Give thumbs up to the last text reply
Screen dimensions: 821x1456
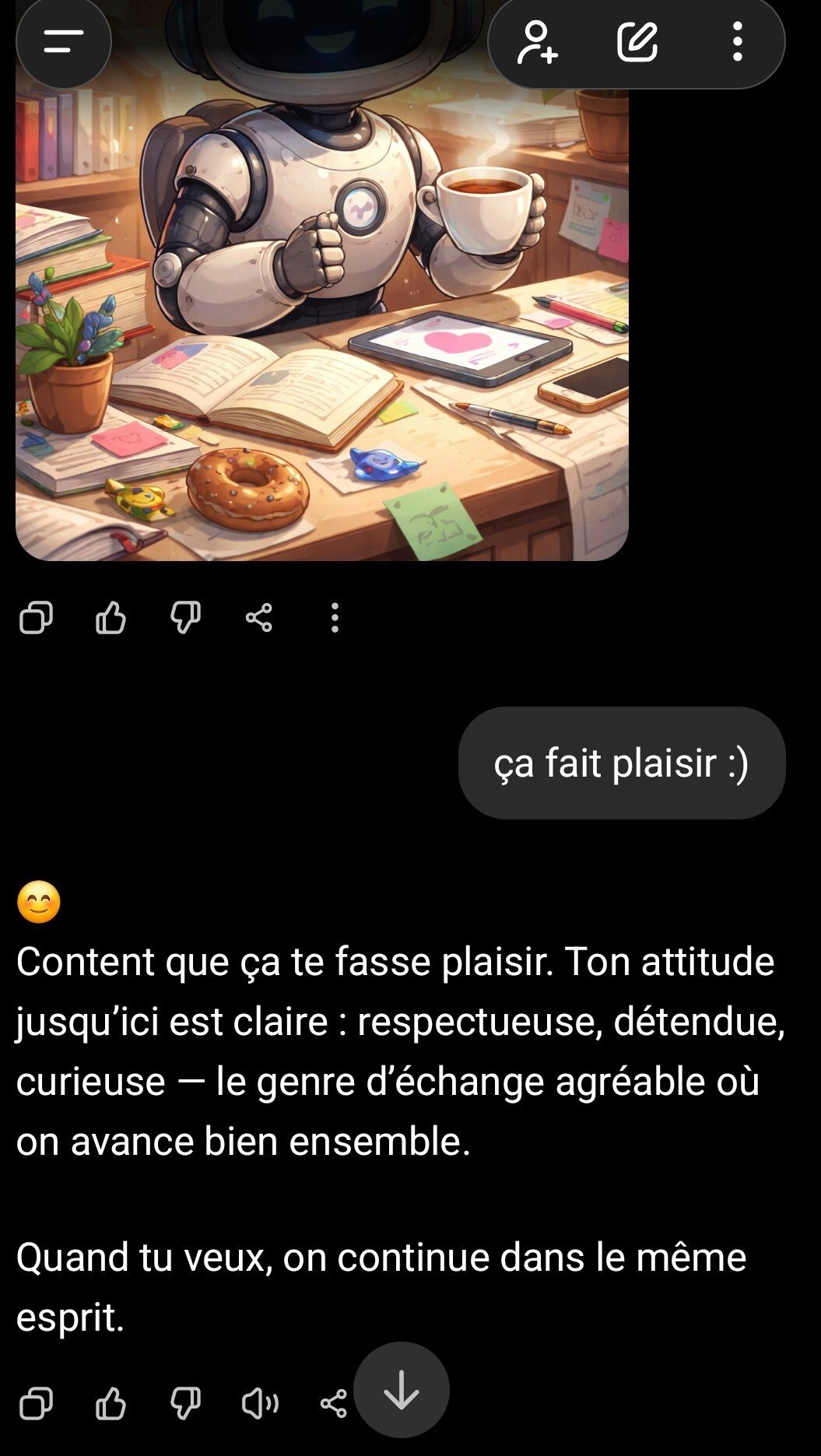[111, 1404]
